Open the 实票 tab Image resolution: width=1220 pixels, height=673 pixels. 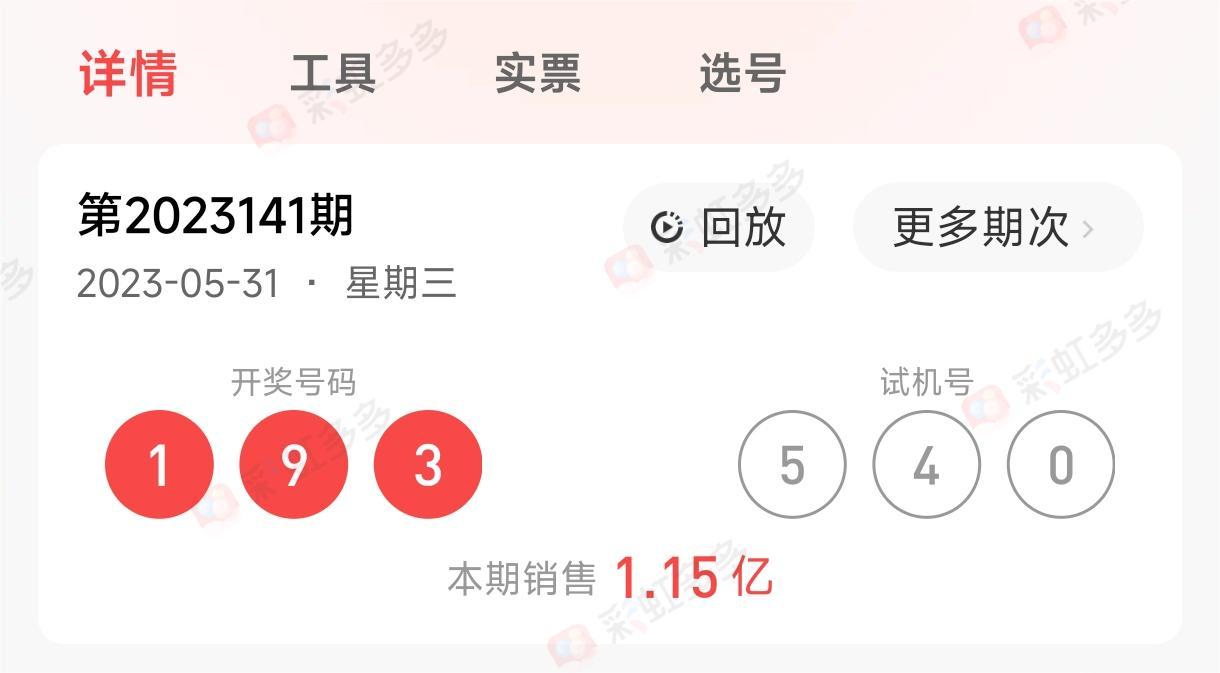pyautogui.click(x=538, y=74)
